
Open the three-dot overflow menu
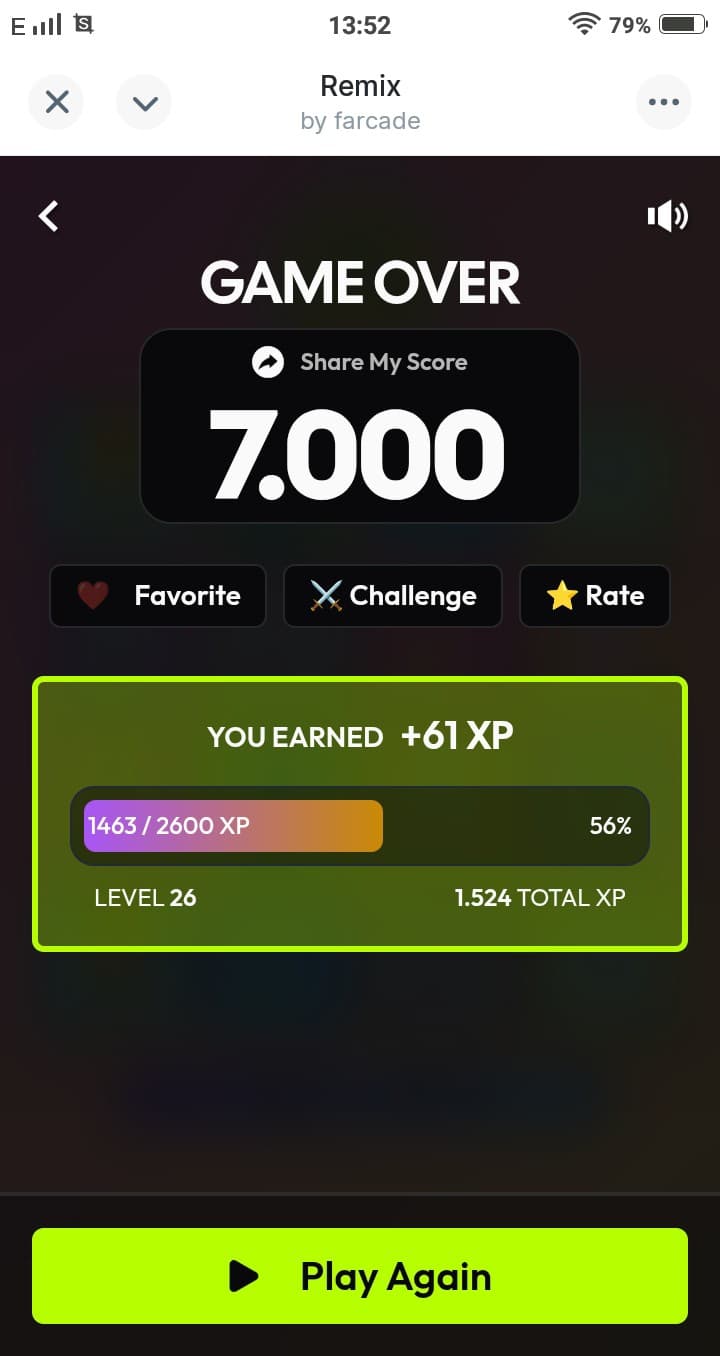[663, 102]
